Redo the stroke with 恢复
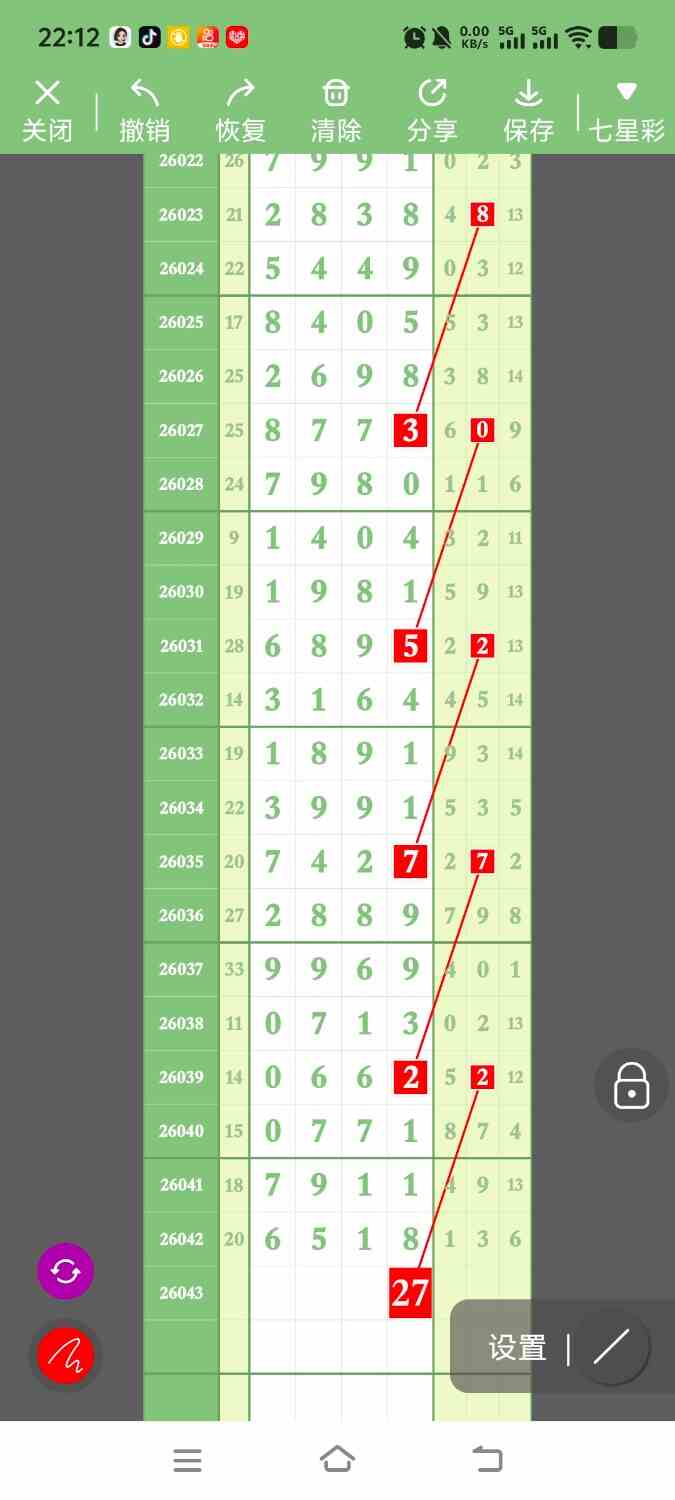Image resolution: width=675 pixels, height=1500 pixels. tap(240, 111)
